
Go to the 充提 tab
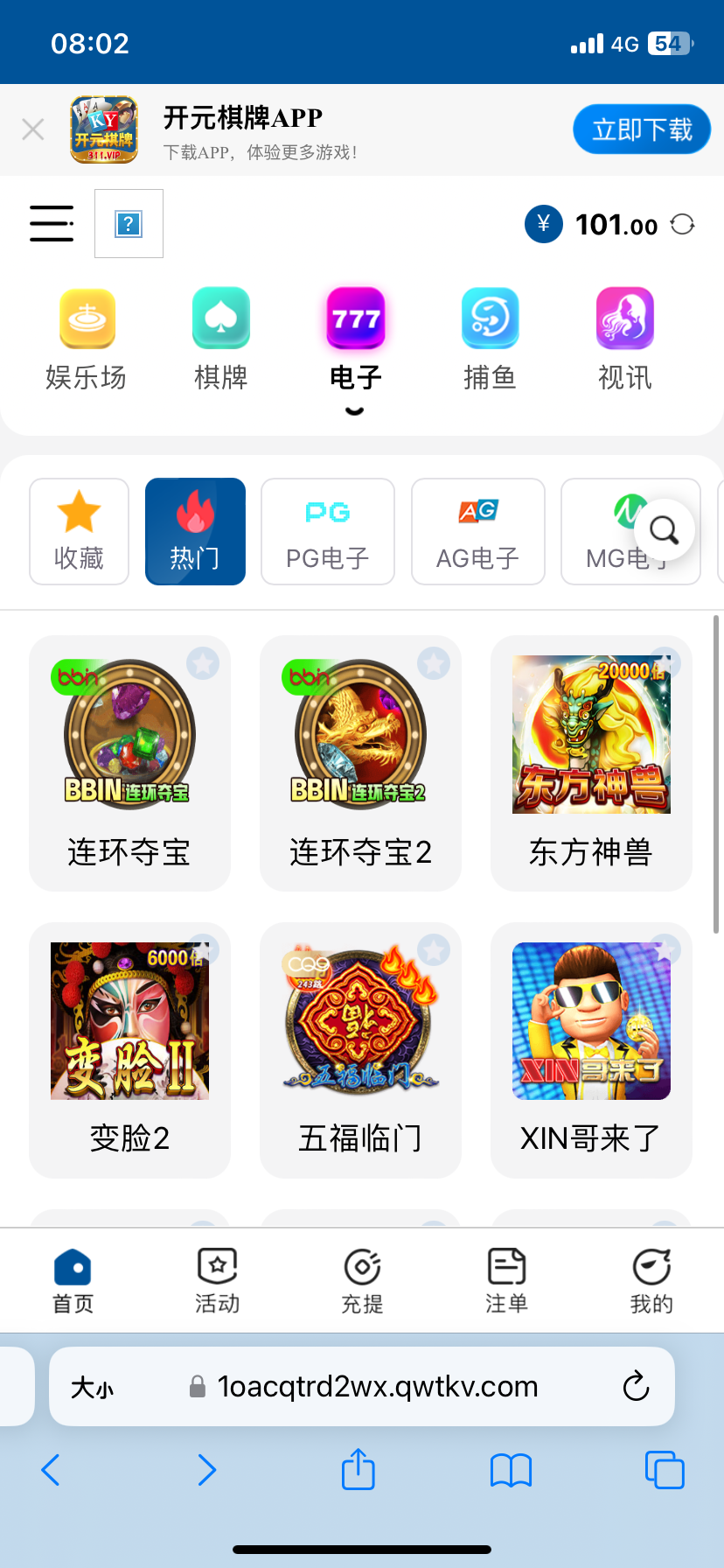pos(362,1281)
